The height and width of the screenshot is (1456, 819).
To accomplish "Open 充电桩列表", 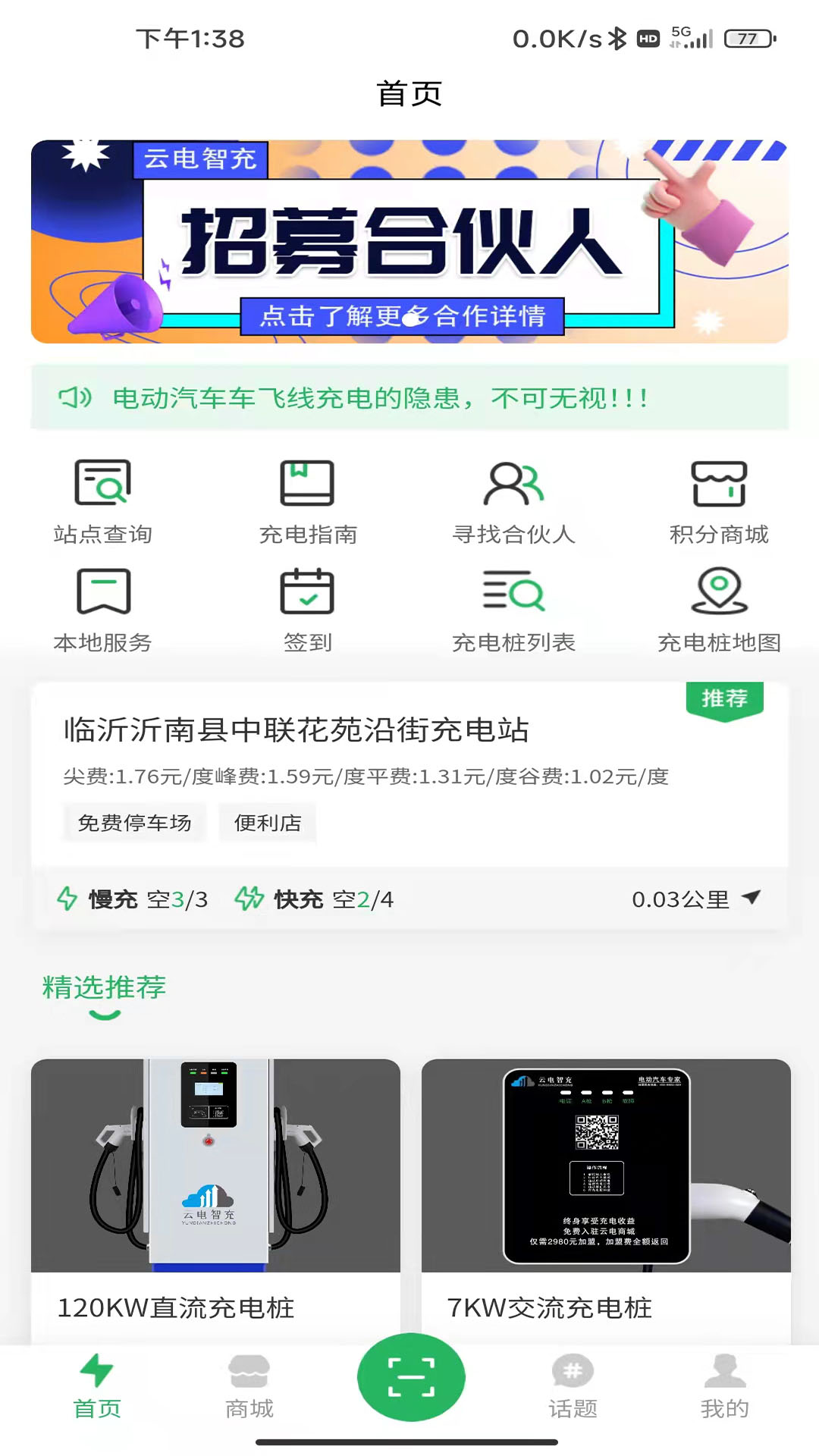I will 513,609.
